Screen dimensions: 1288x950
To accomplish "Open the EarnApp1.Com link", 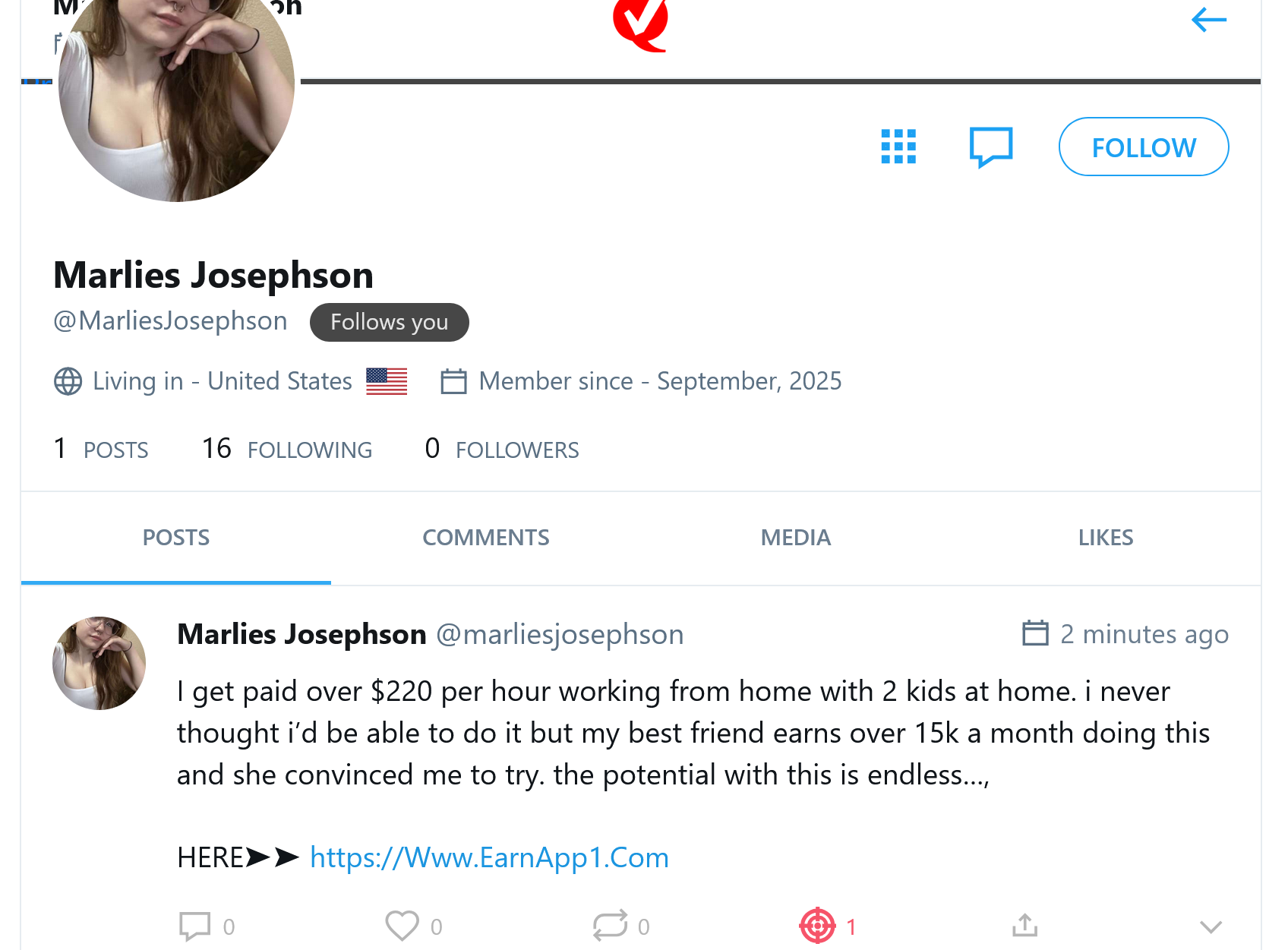I will coord(489,857).
